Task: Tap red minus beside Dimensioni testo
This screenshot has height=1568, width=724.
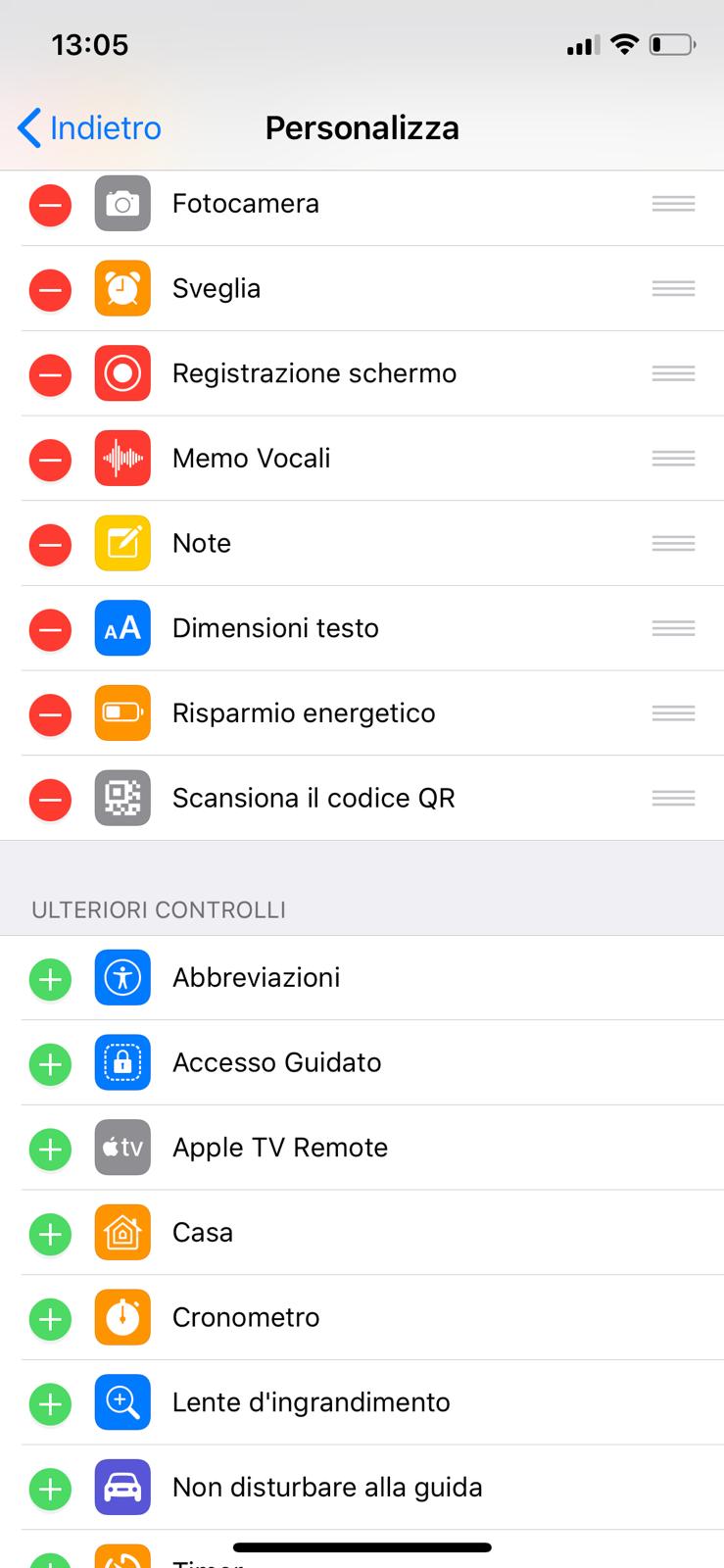Action: coord(50,629)
